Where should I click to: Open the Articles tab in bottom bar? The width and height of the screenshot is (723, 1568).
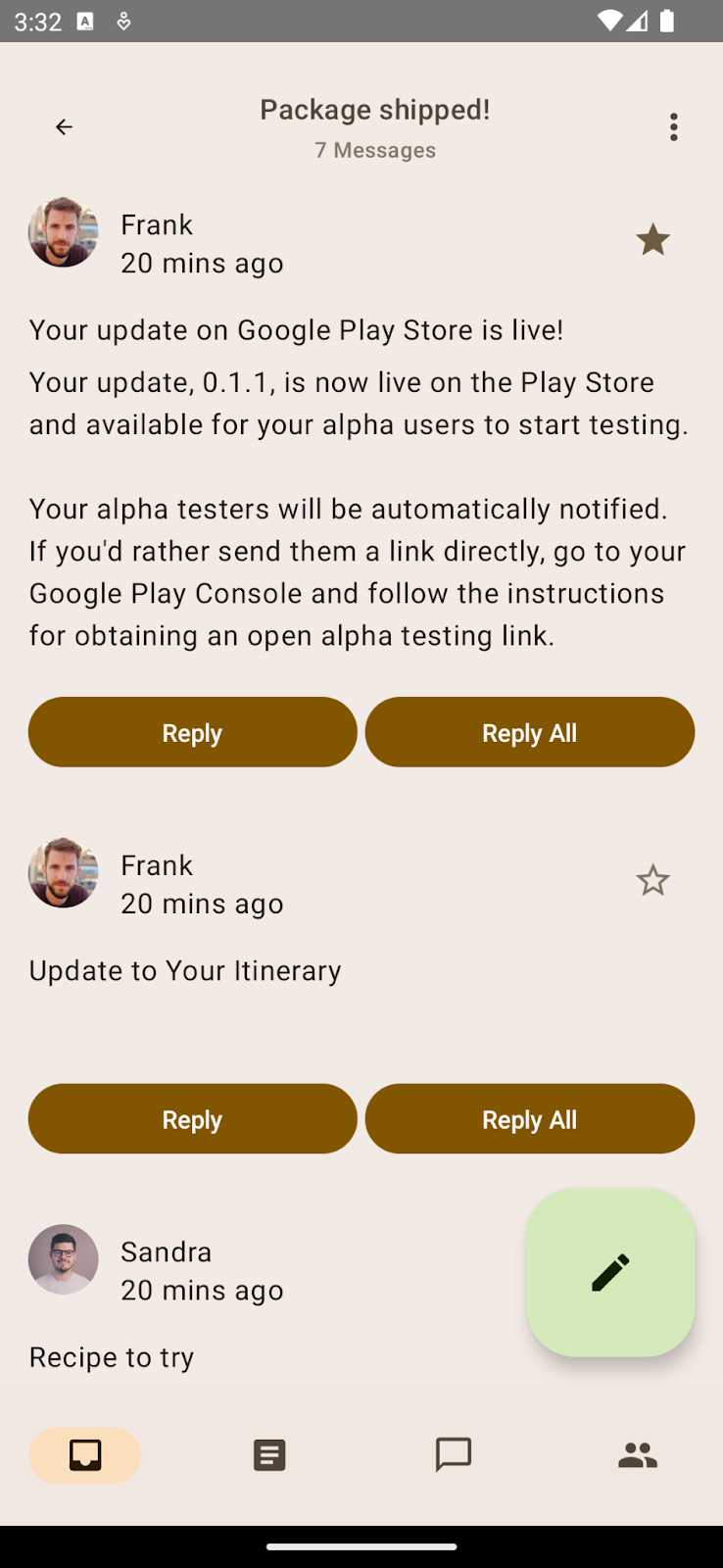[x=269, y=1455]
